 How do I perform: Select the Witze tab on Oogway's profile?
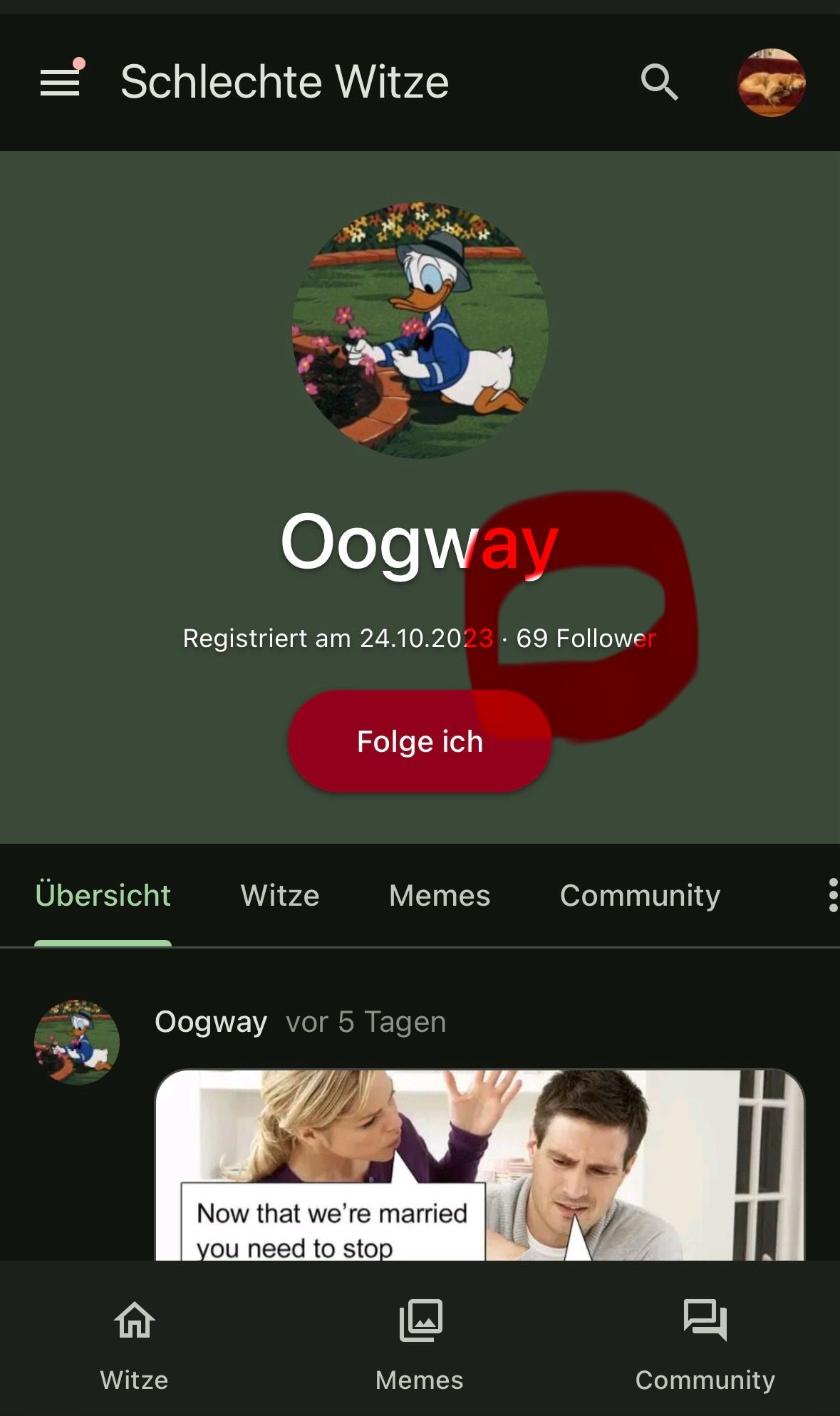pos(280,896)
